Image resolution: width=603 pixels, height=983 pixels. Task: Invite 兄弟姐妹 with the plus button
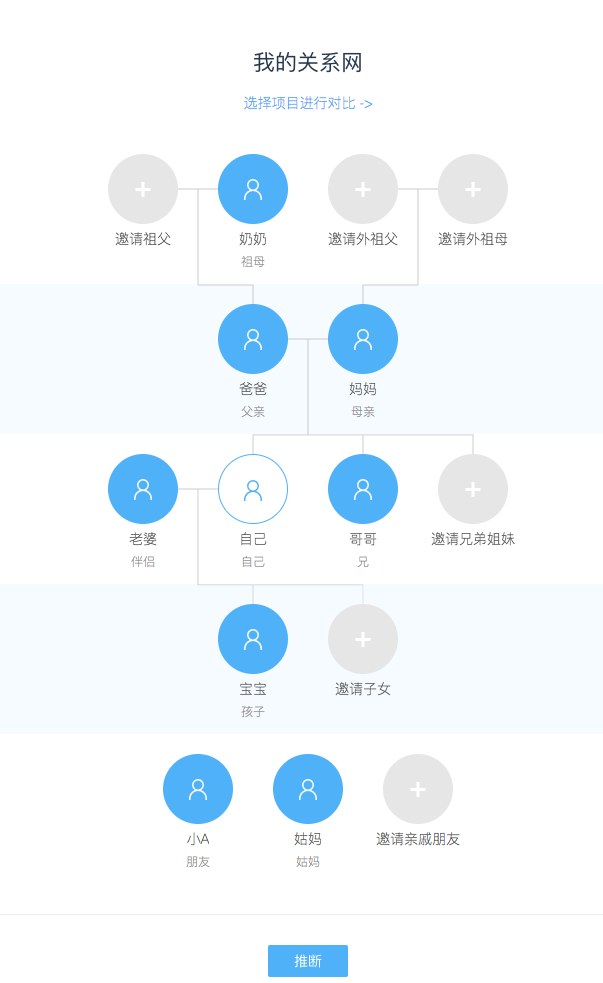pos(473,488)
